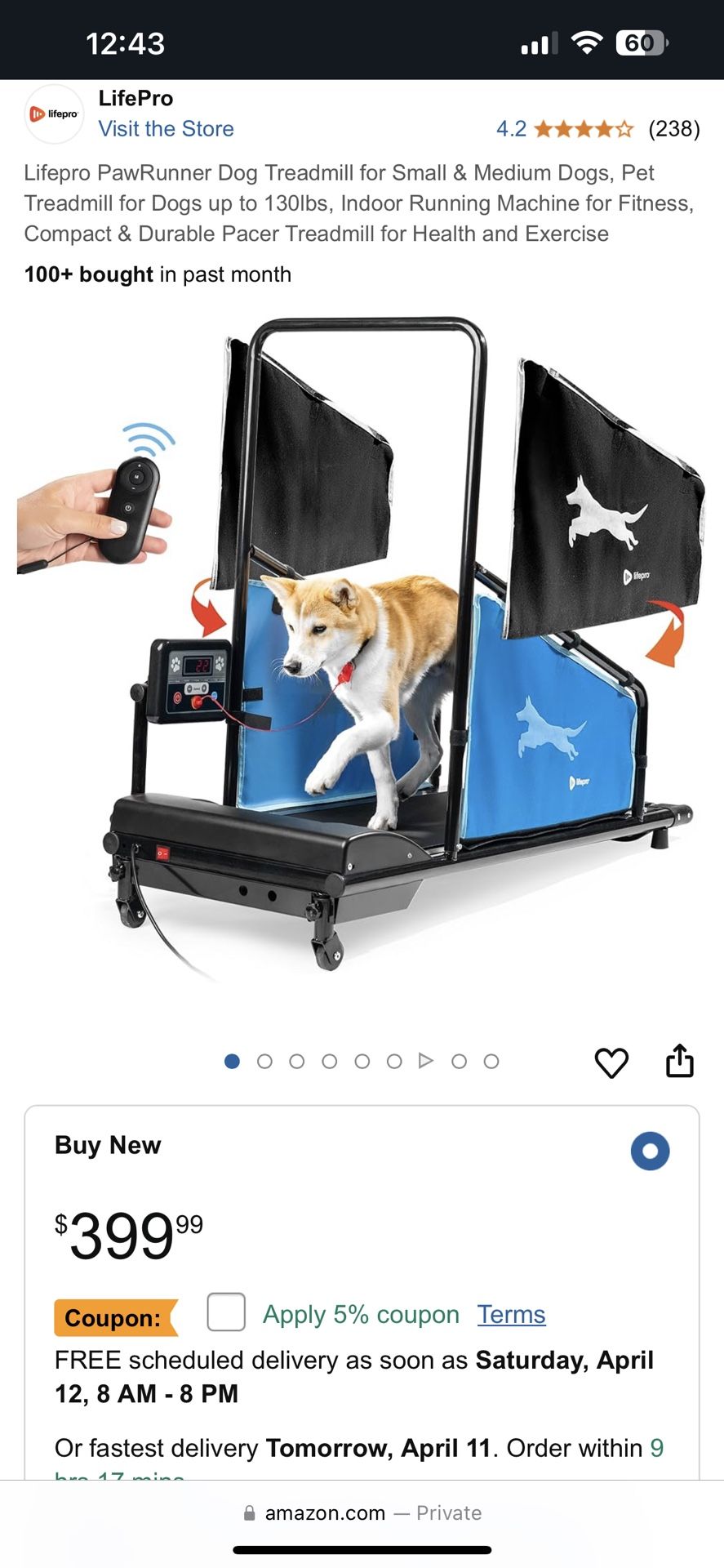Add product to wish list heart
Viewport: 724px width, 1568px height.
[x=611, y=1062]
